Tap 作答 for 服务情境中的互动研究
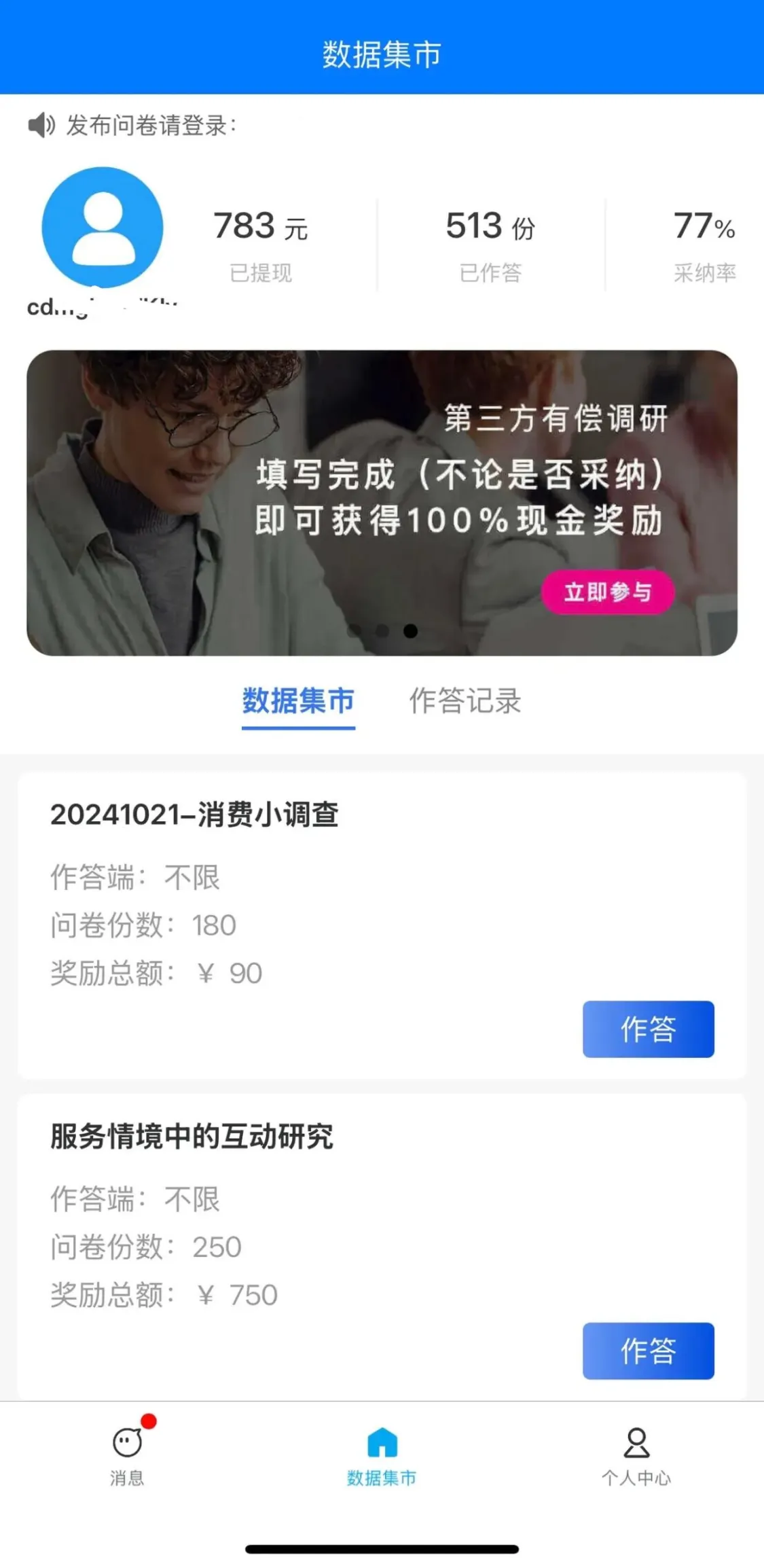The image size is (764, 1568). [648, 1351]
